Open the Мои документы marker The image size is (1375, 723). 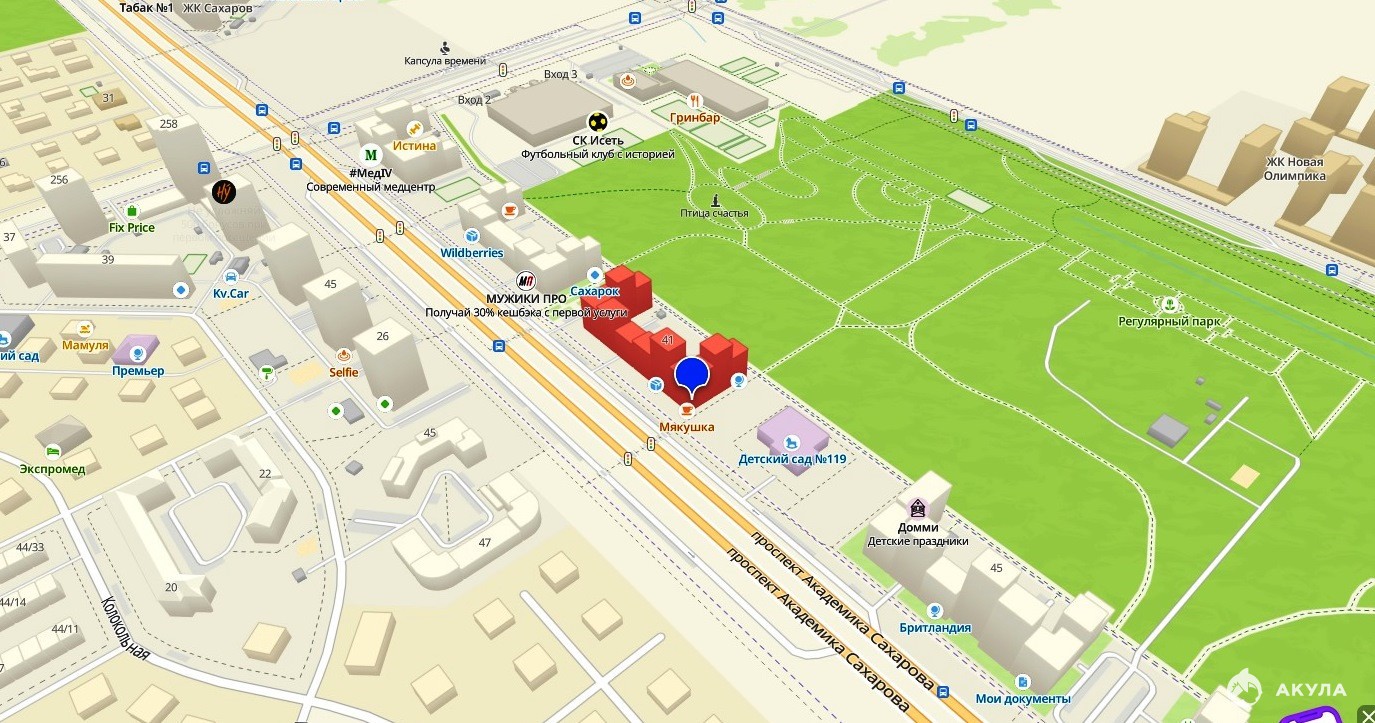(1022, 681)
